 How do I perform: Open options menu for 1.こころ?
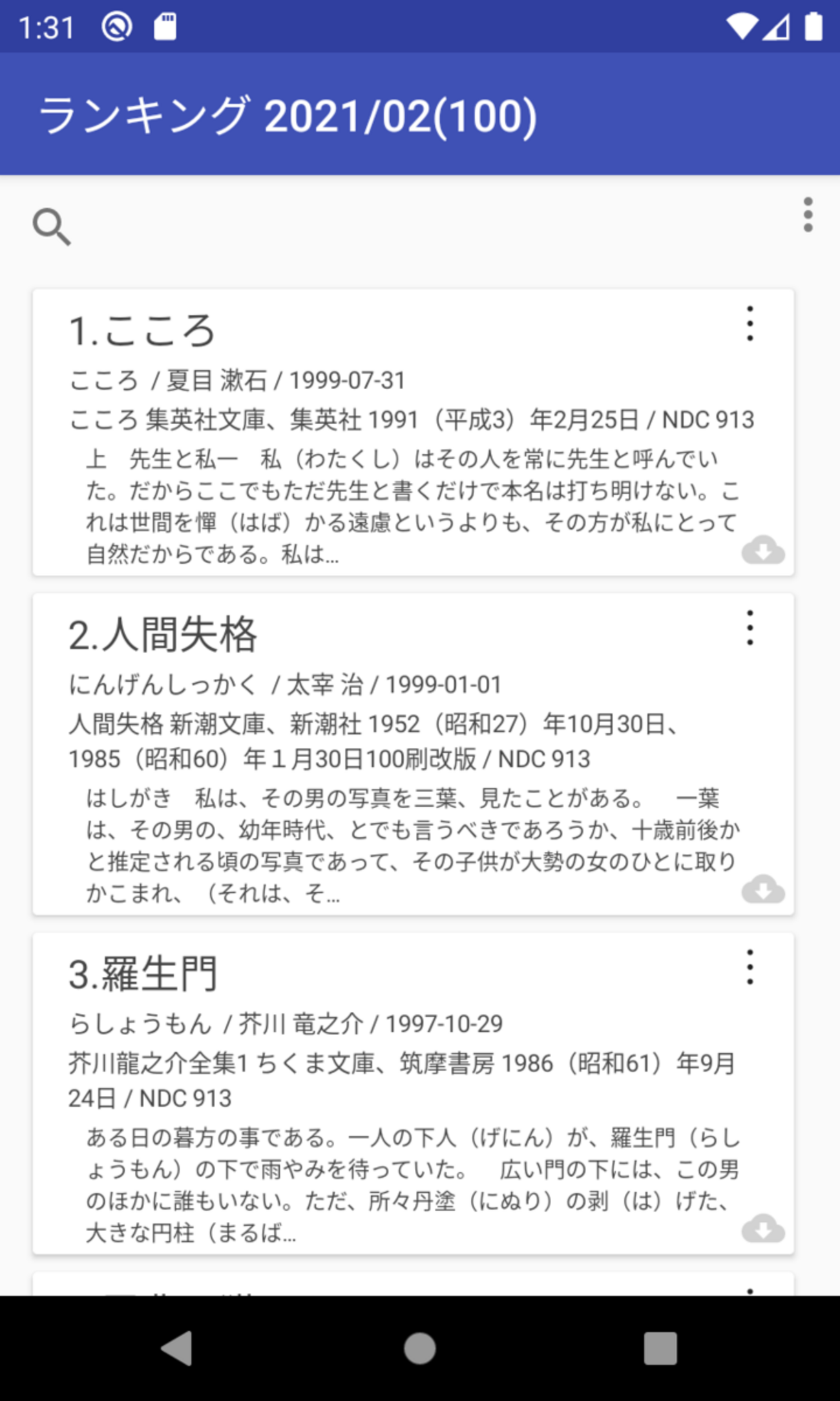click(x=750, y=324)
